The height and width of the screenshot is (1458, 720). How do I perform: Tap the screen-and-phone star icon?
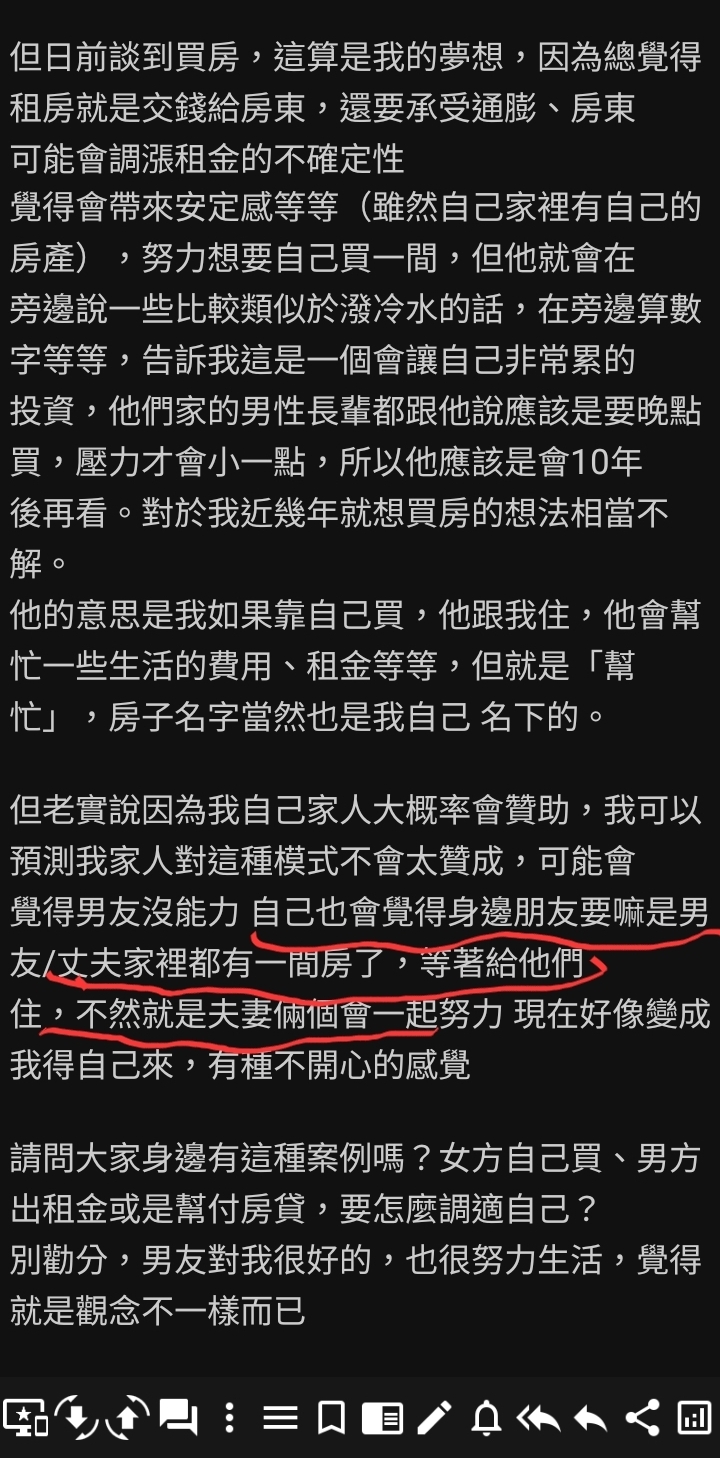[25, 1417]
